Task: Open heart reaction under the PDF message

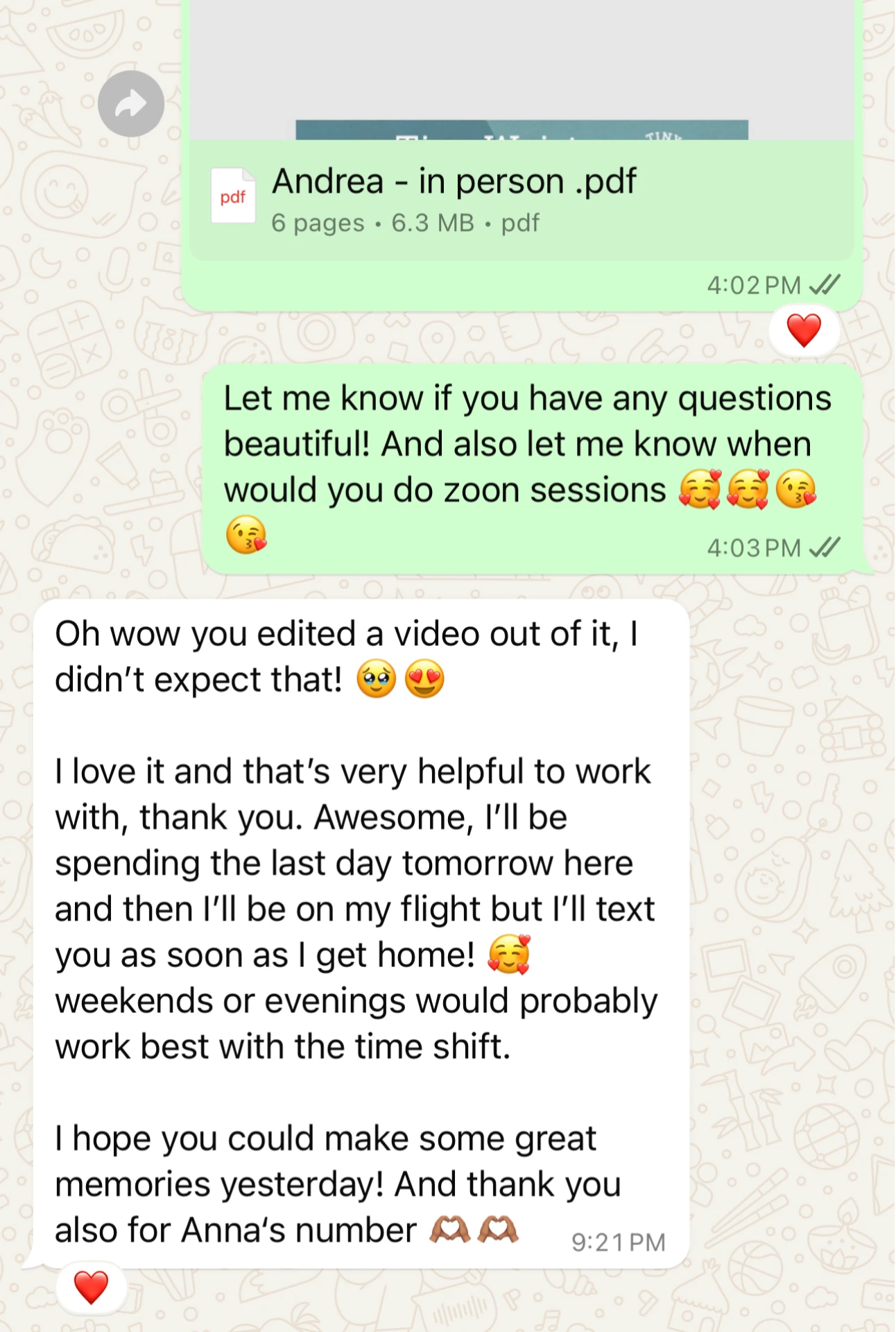Action: [x=803, y=331]
